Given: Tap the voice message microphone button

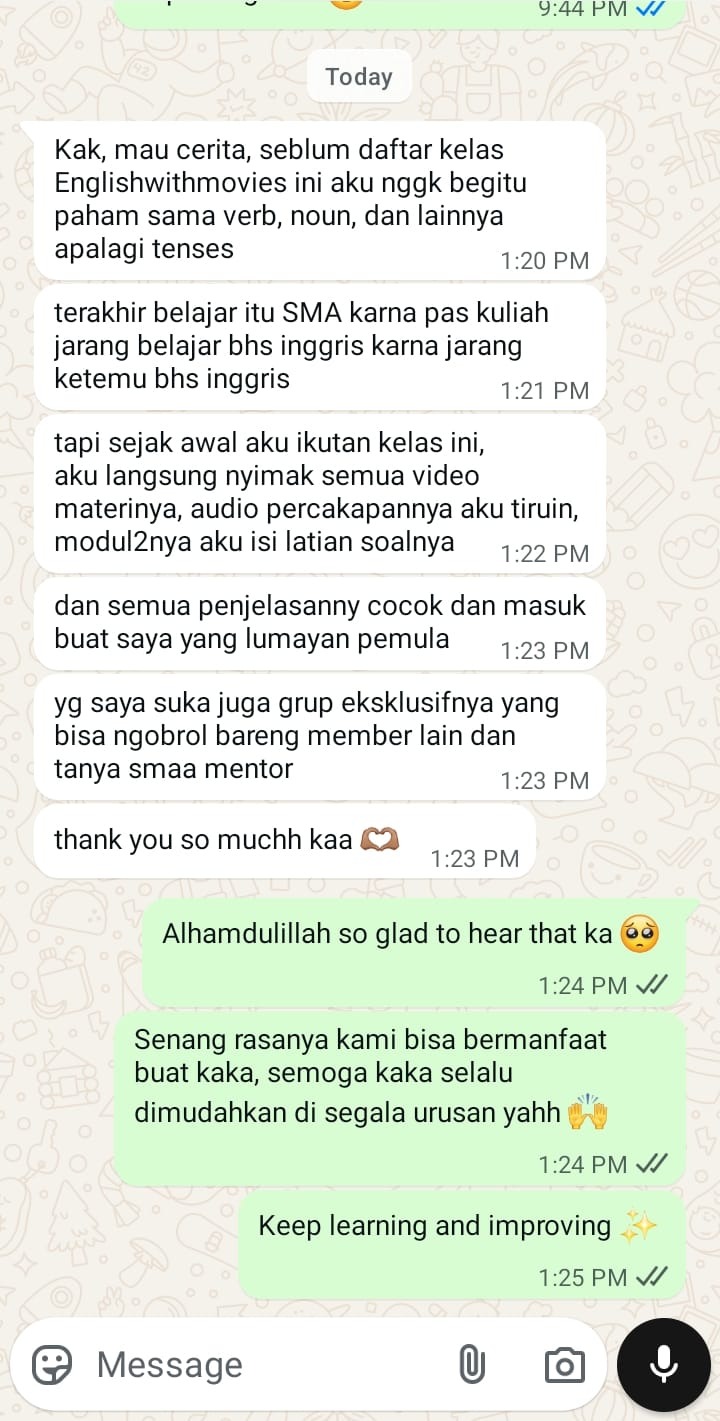Looking at the screenshot, I should (663, 1364).
